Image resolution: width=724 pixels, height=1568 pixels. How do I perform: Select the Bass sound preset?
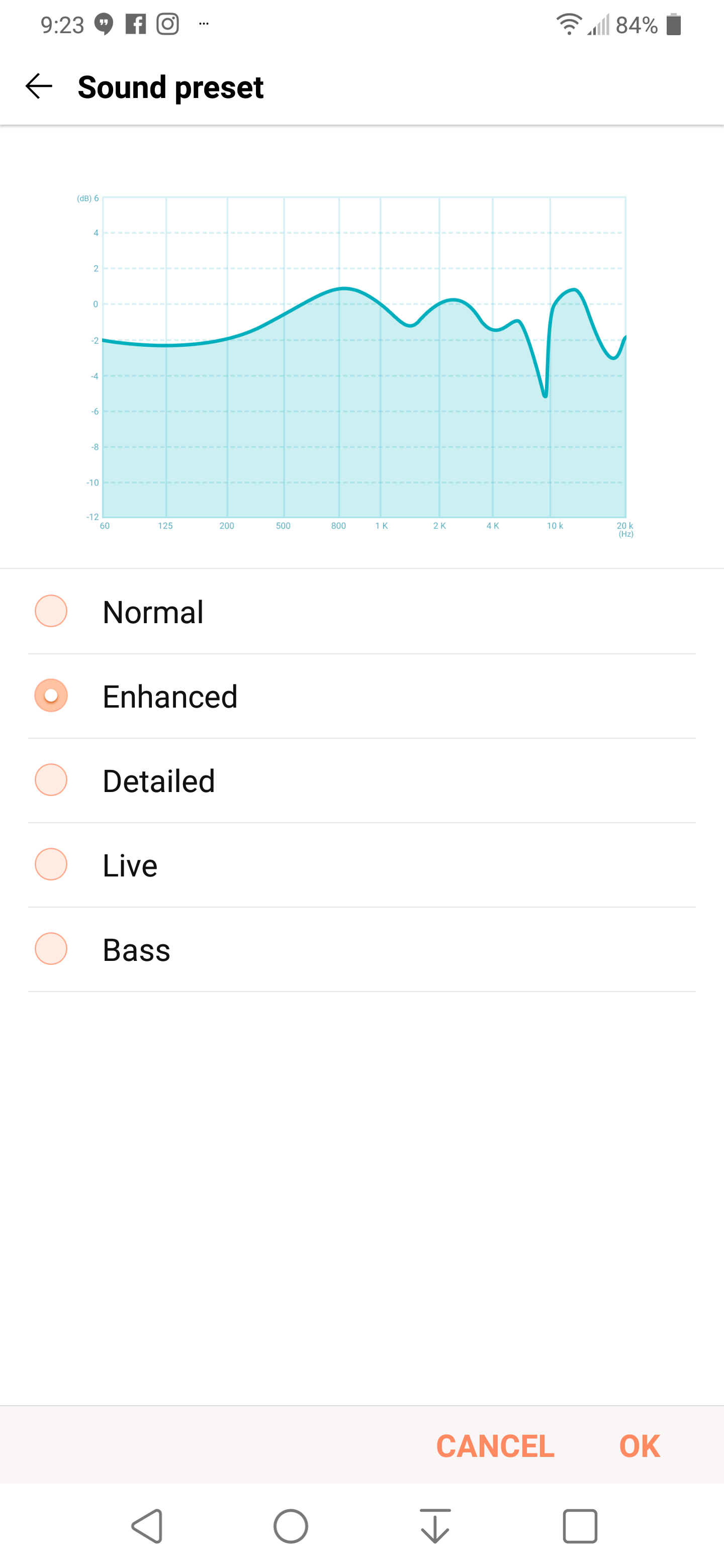tap(51, 948)
